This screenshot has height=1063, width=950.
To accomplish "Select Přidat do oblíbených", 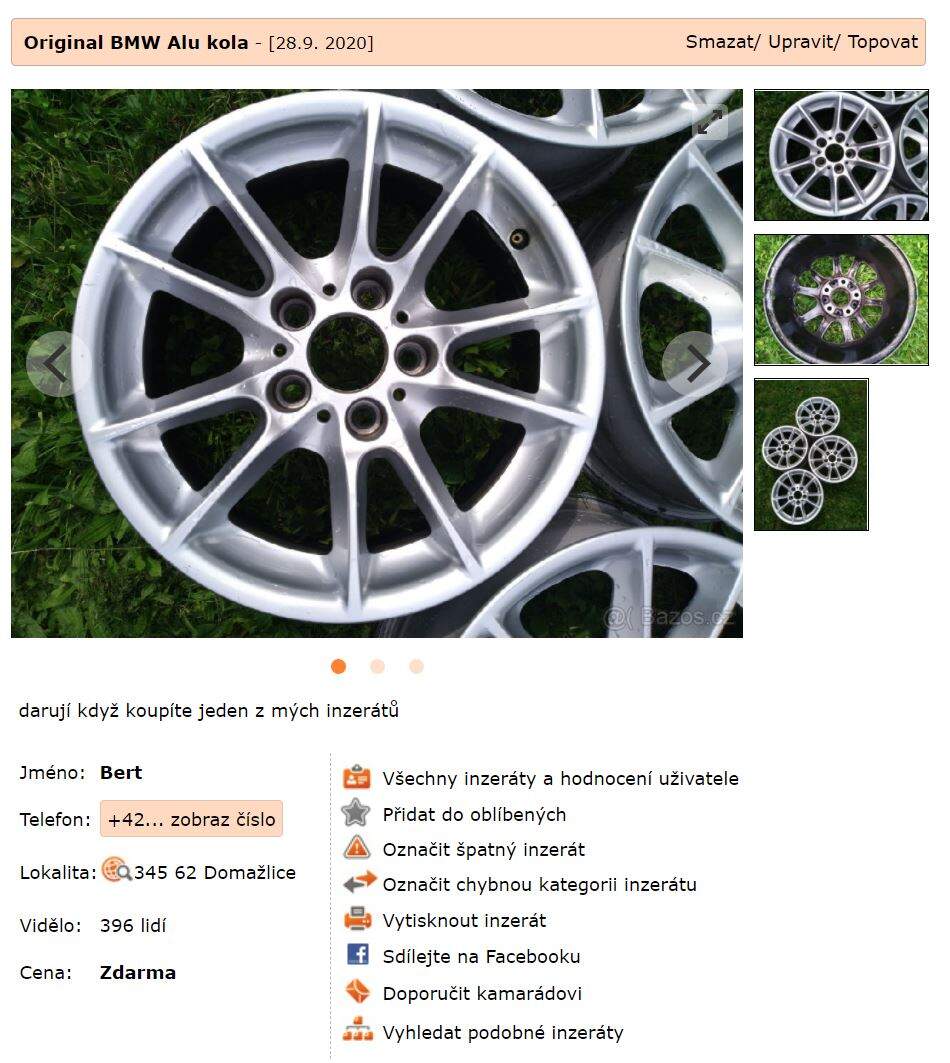I will tap(473, 814).
